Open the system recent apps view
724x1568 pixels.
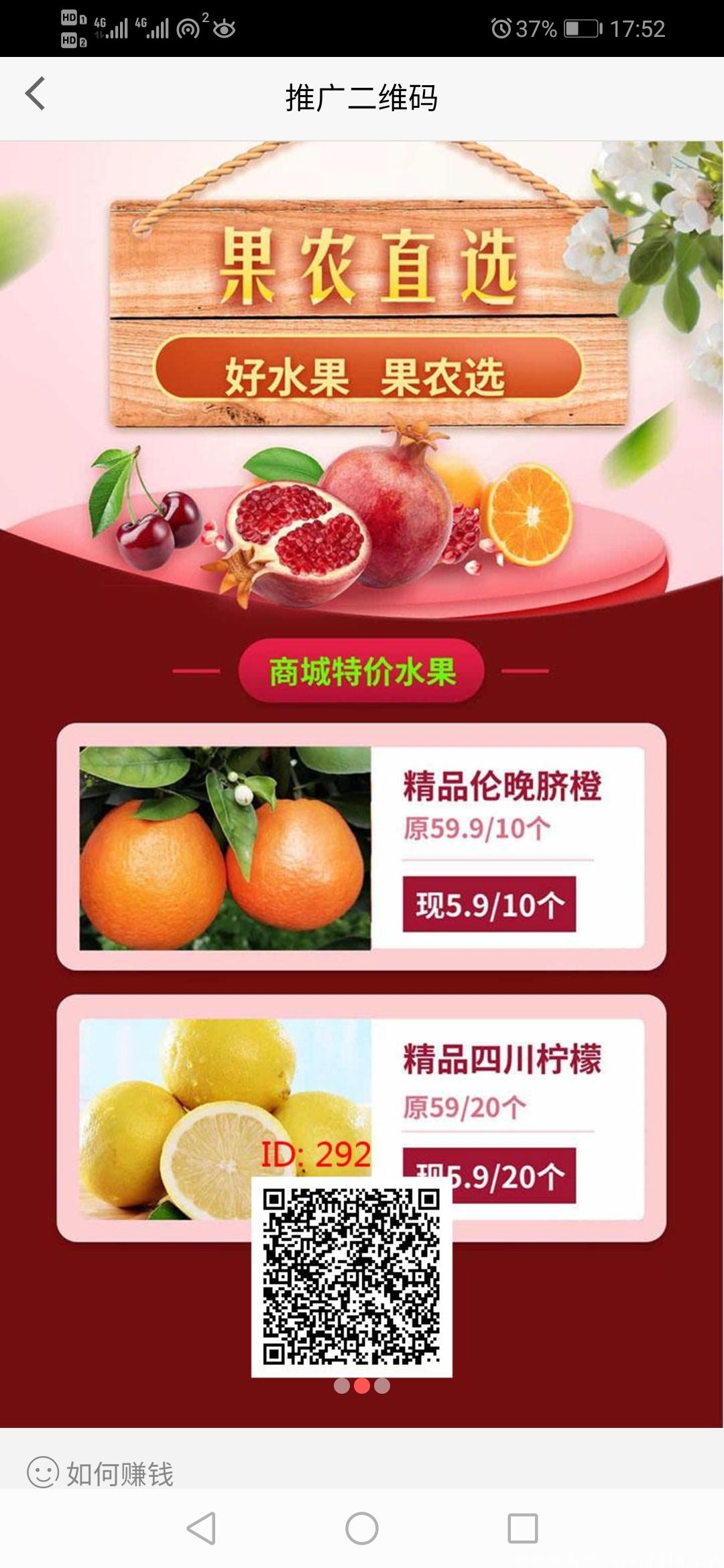522,1528
